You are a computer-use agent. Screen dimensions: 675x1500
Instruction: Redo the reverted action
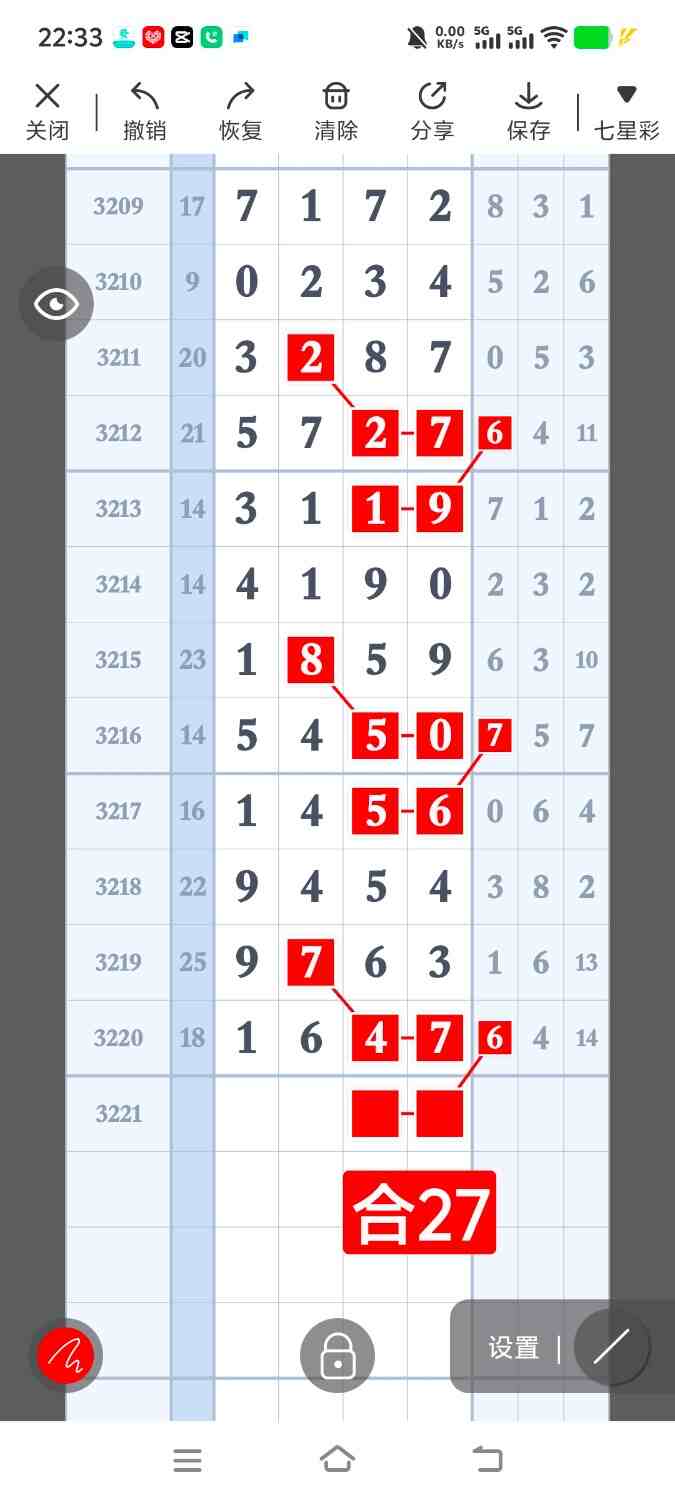(240, 111)
